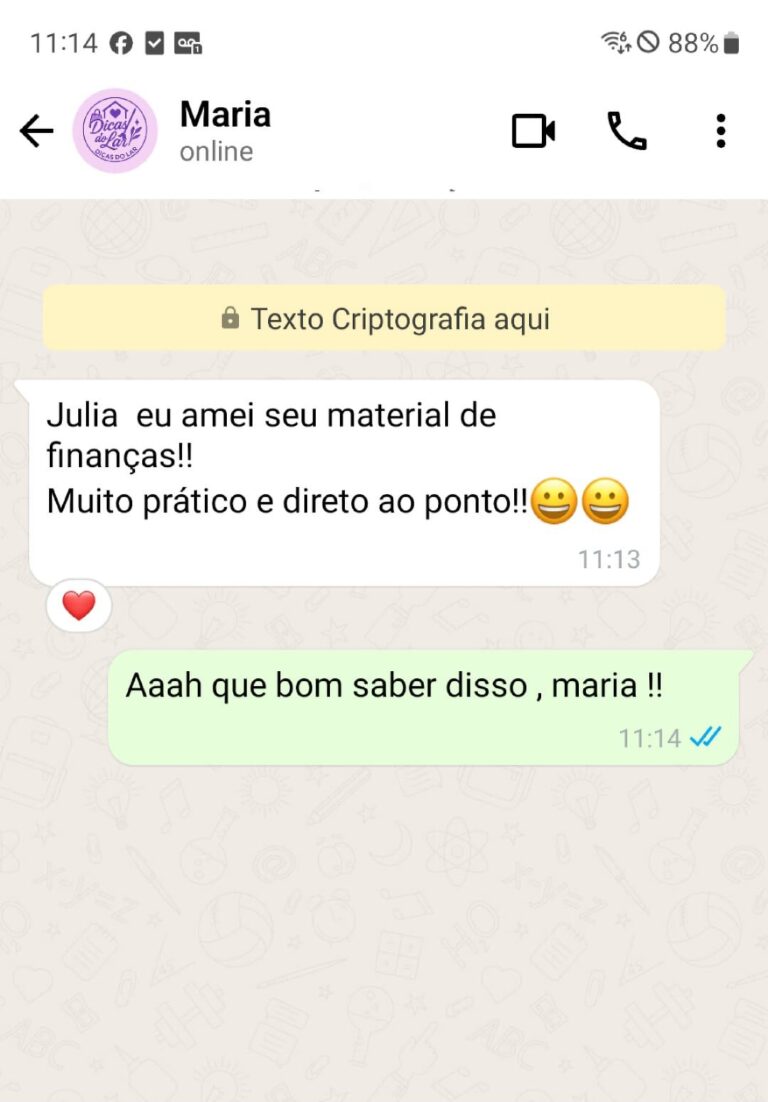View Maria's contact info from header name
The width and height of the screenshot is (768, 1102).
tap(225, 115)
